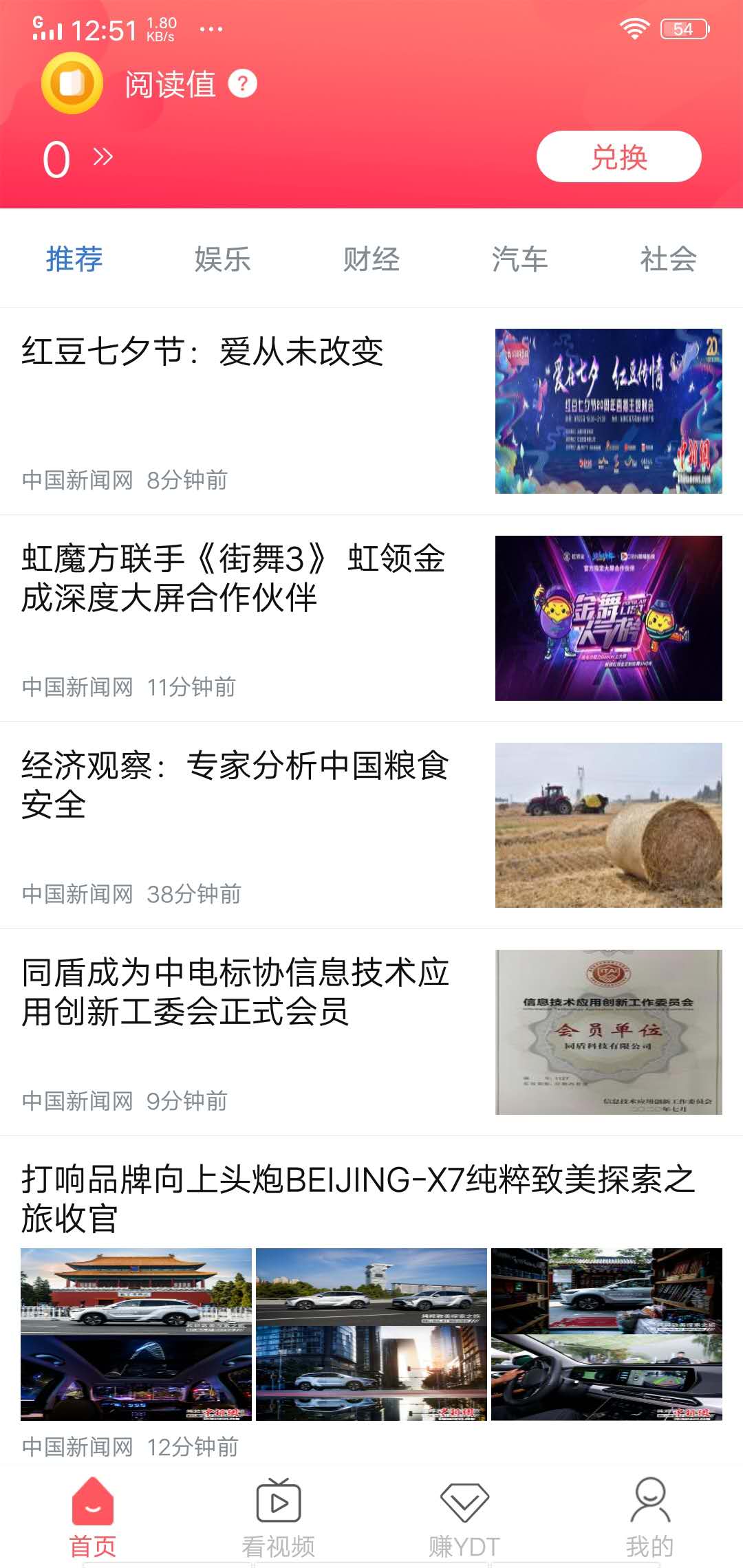
Task: Switch to the 娱乐 tab
Action: click(x=222, y=259)
